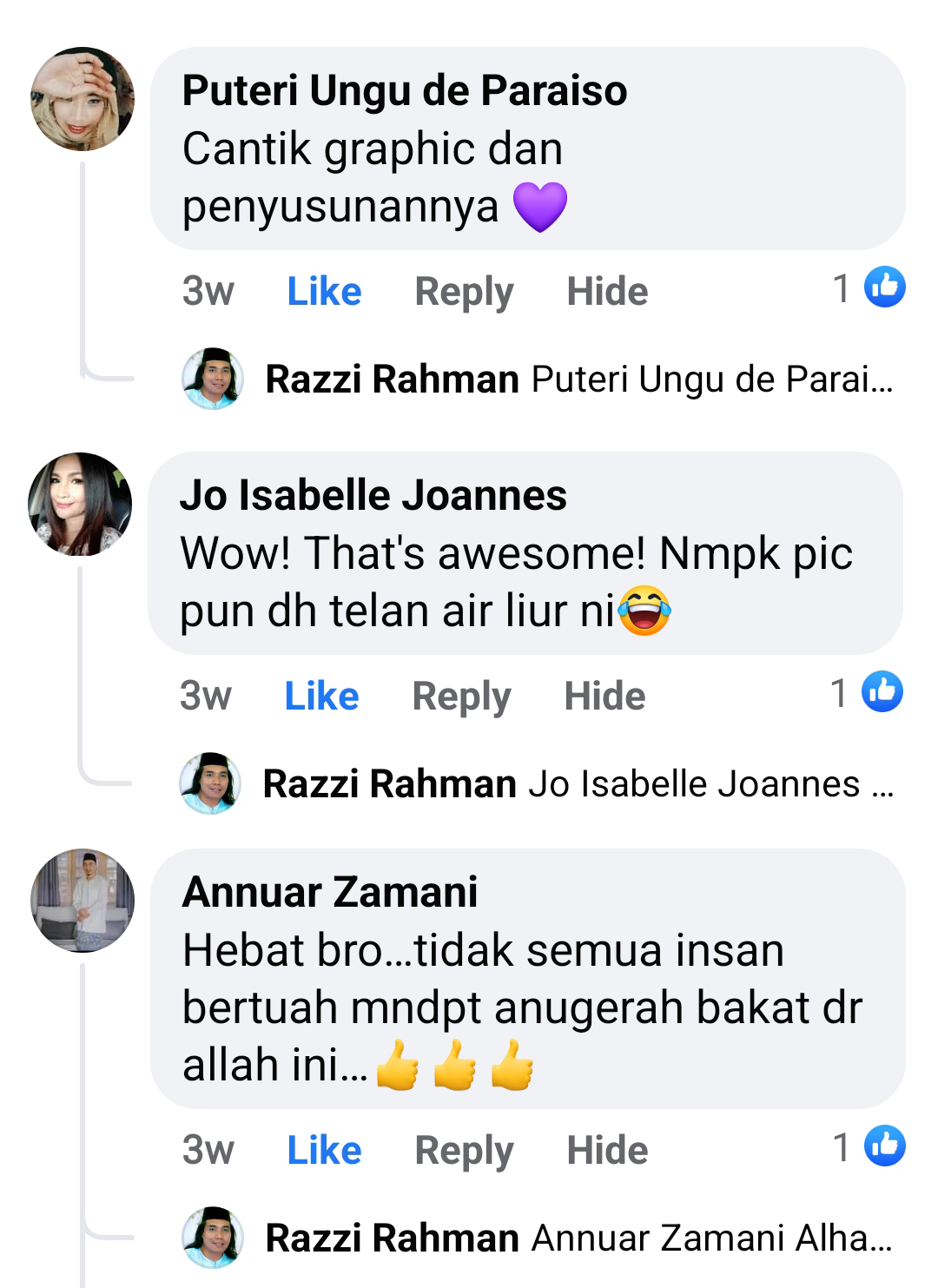
Task: Reply to Puteri Ungu de Paraiso's comment
Action: coord(464,291)
